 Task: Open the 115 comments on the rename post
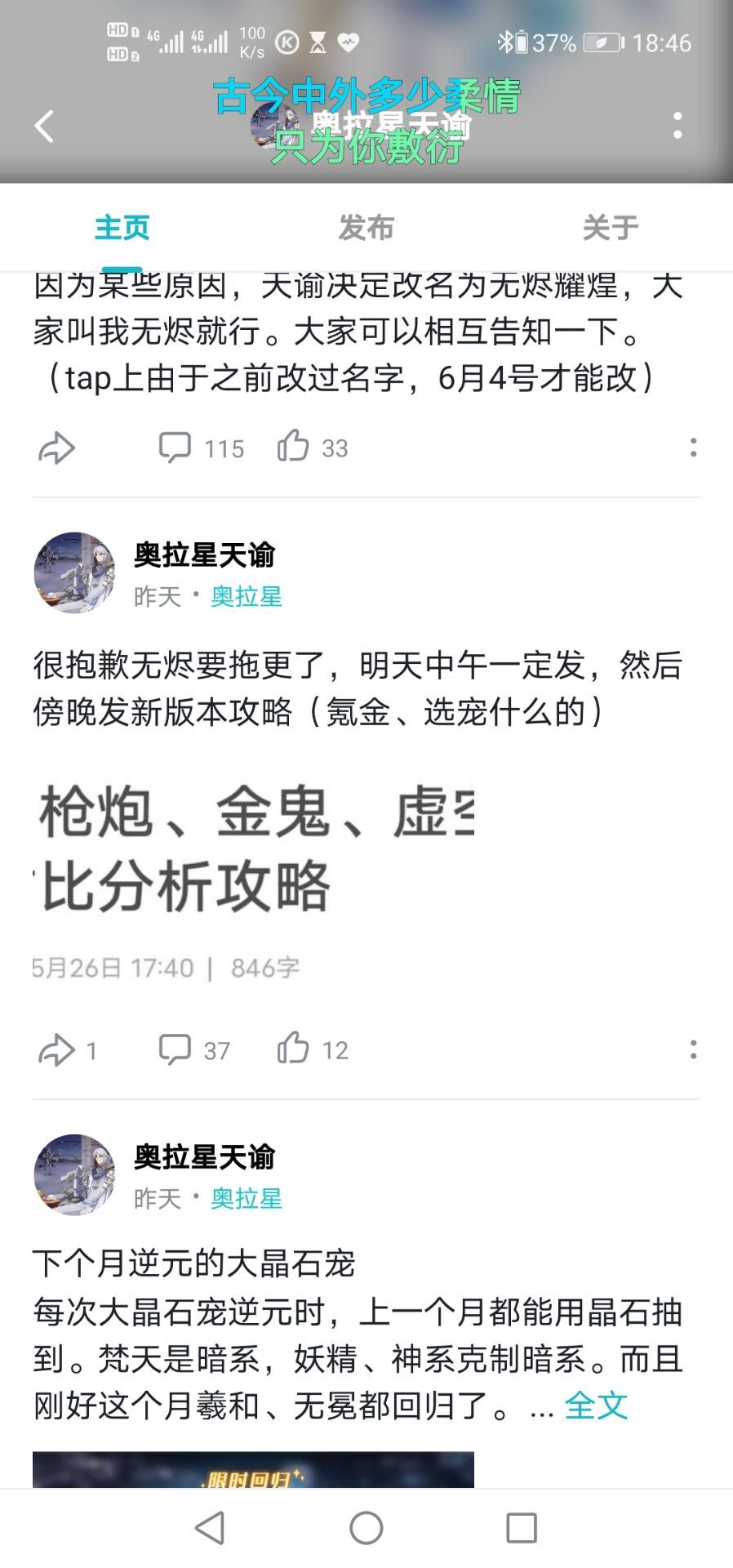201,448
